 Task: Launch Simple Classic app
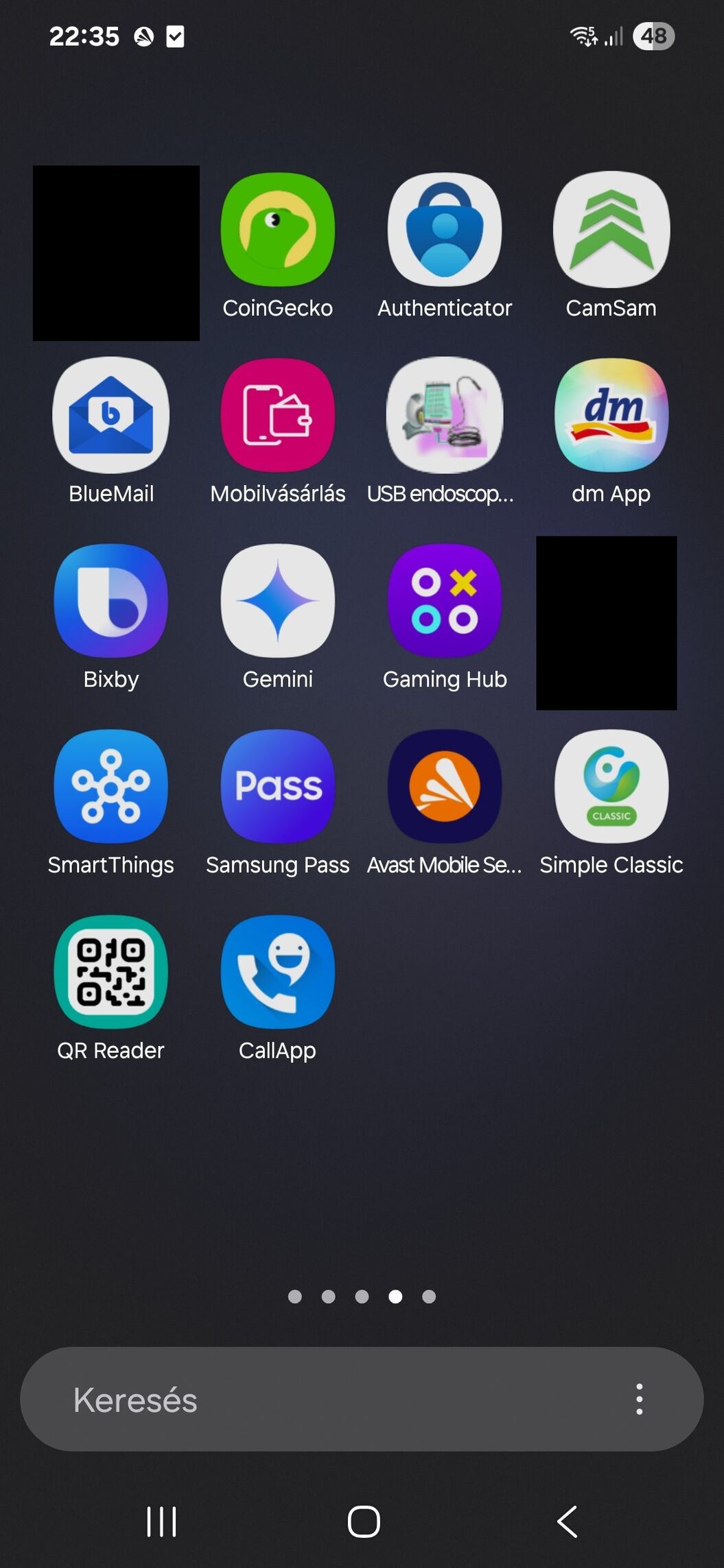pos(611,786)
